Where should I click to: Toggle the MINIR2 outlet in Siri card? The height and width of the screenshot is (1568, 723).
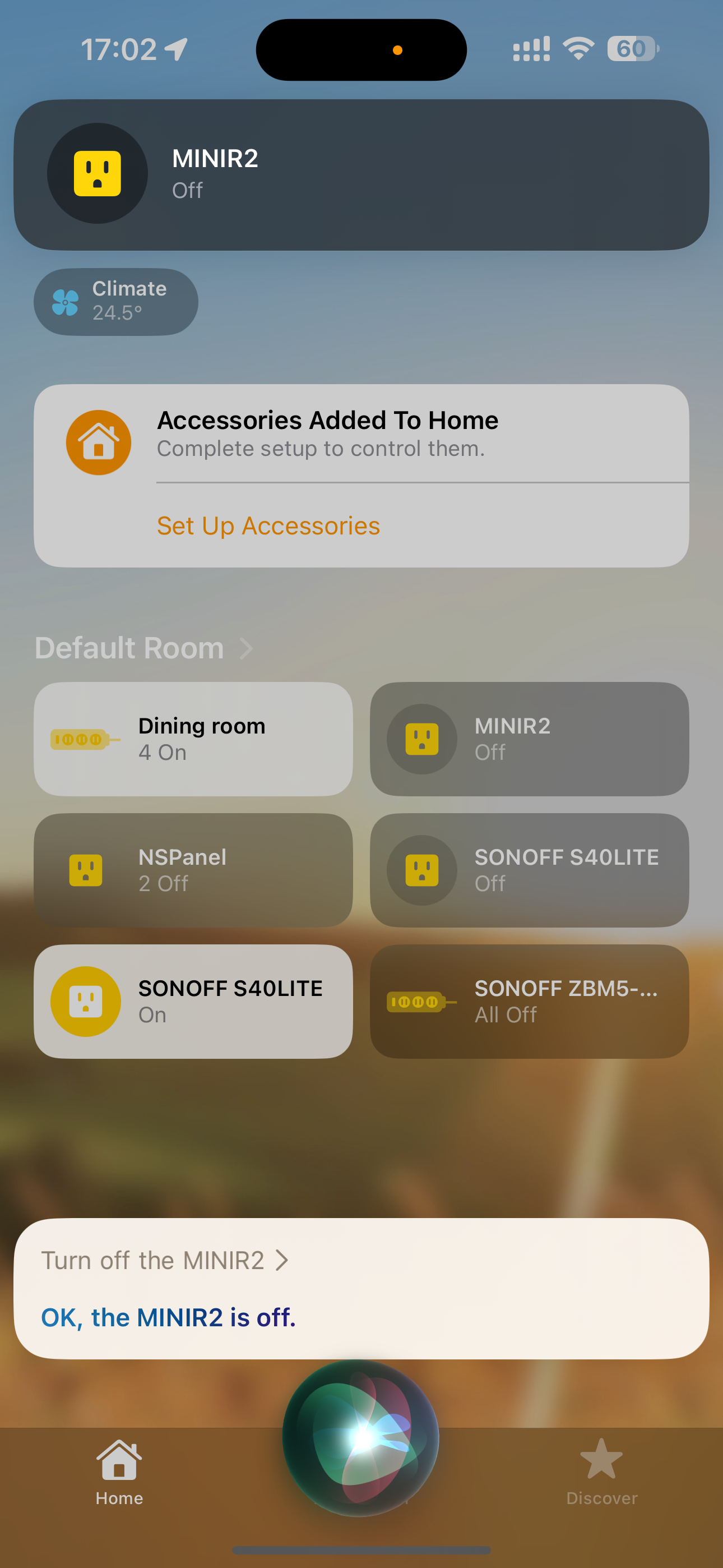pyautogui.click(x=98, y=173)
